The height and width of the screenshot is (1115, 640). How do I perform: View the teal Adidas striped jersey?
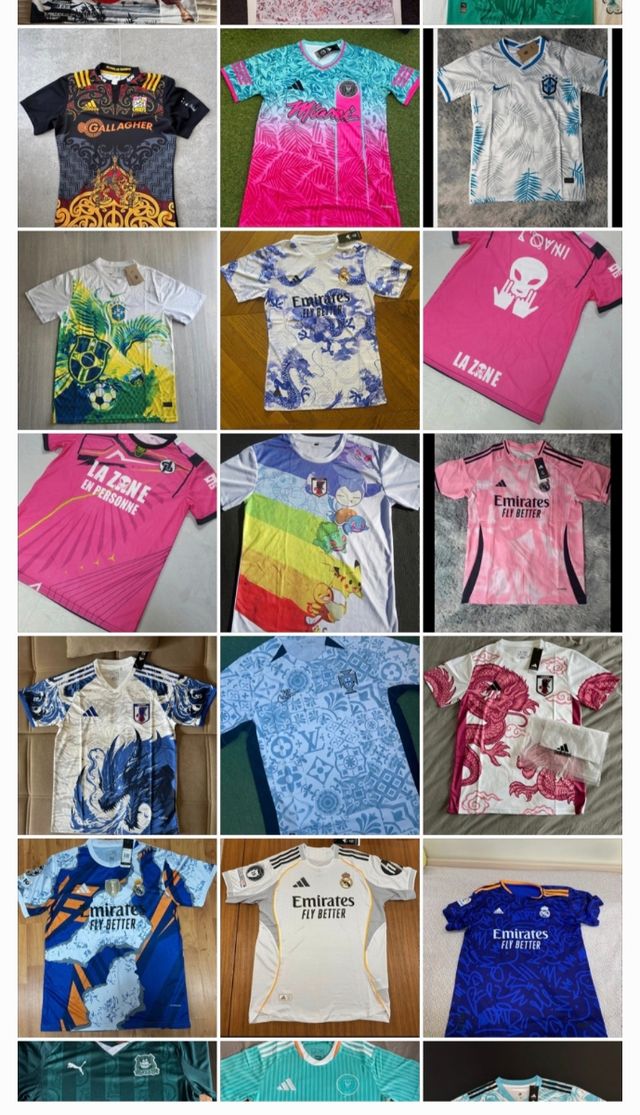pyautogui.click(x=320, y=1071)
